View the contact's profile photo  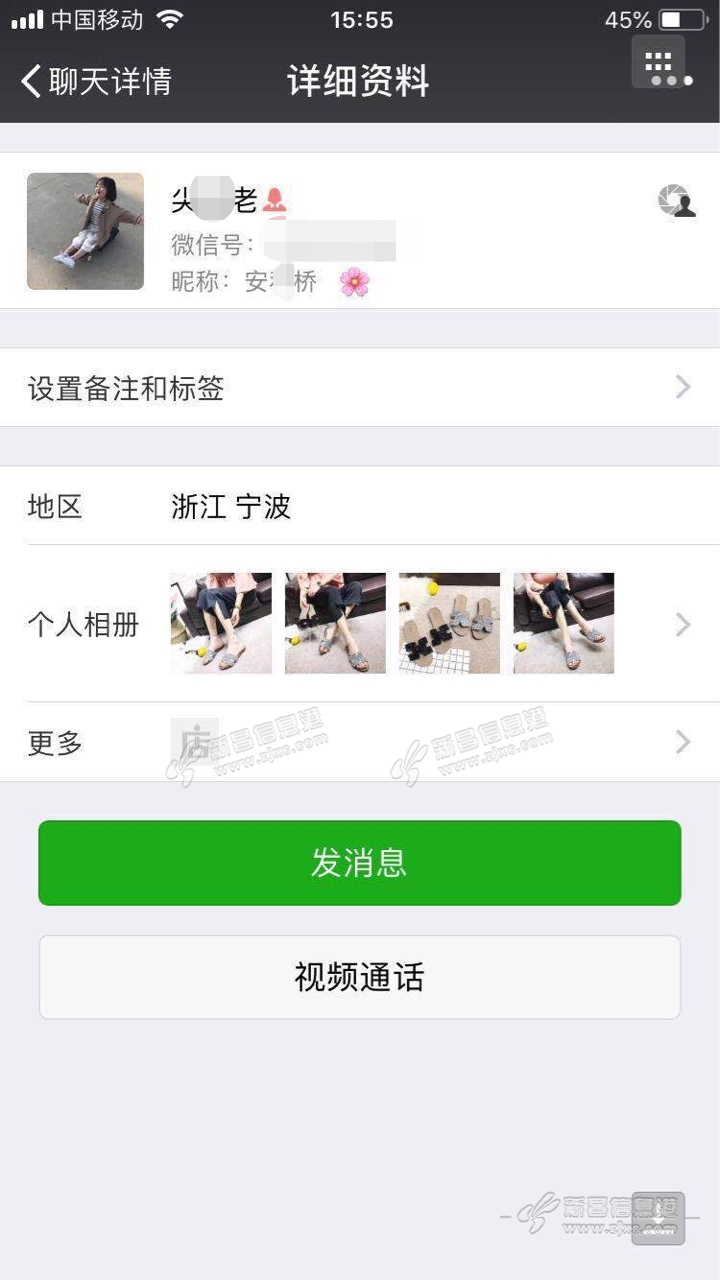[85, 231]
